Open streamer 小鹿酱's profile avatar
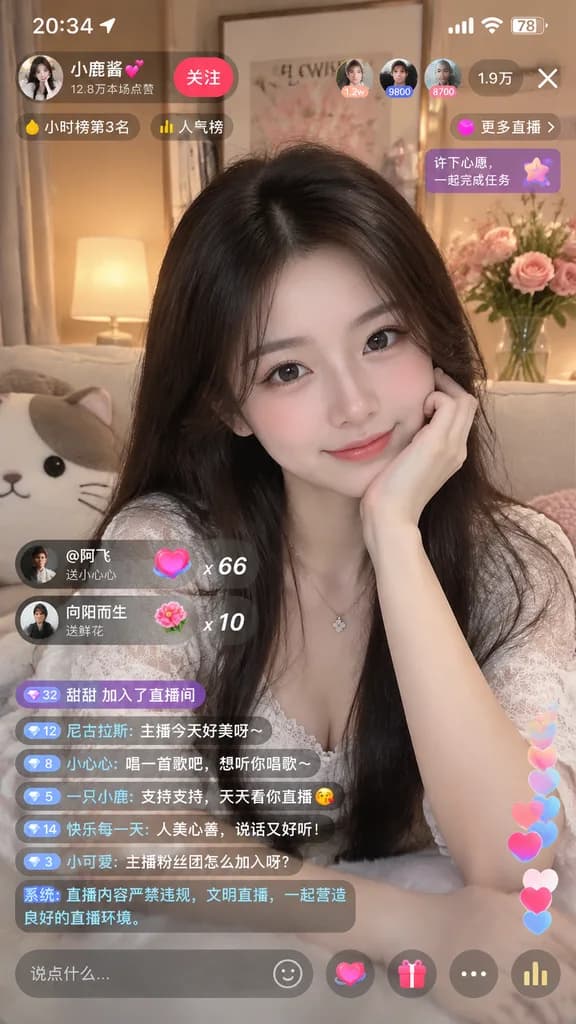Viewport: 576px width, 1024px height. pyautogui.click(x=40, y=77)
